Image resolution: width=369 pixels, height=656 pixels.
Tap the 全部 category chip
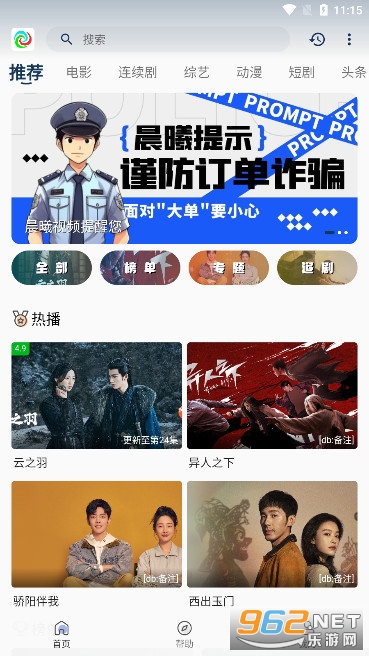click(x=51, y=268)
